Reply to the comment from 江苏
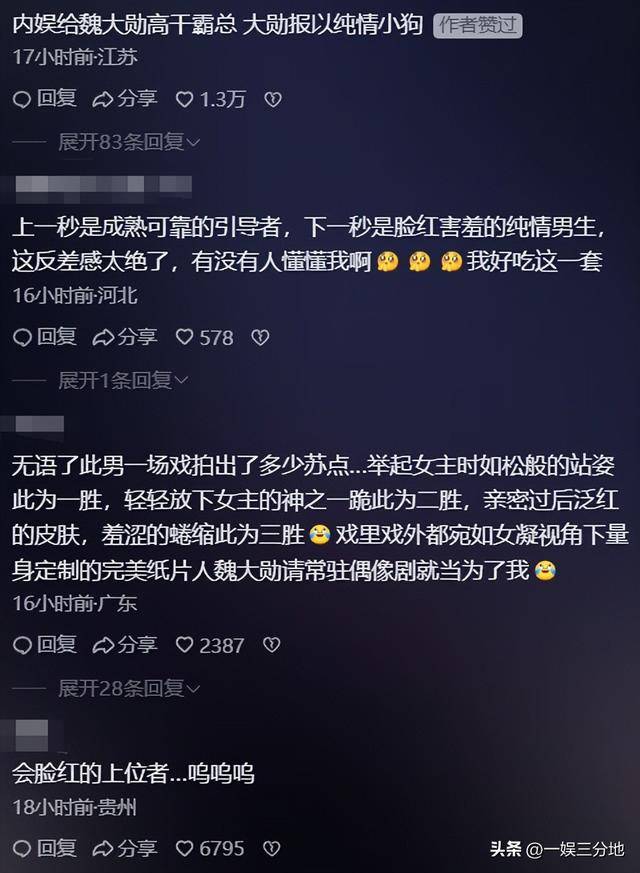 [x=44, y=99]
